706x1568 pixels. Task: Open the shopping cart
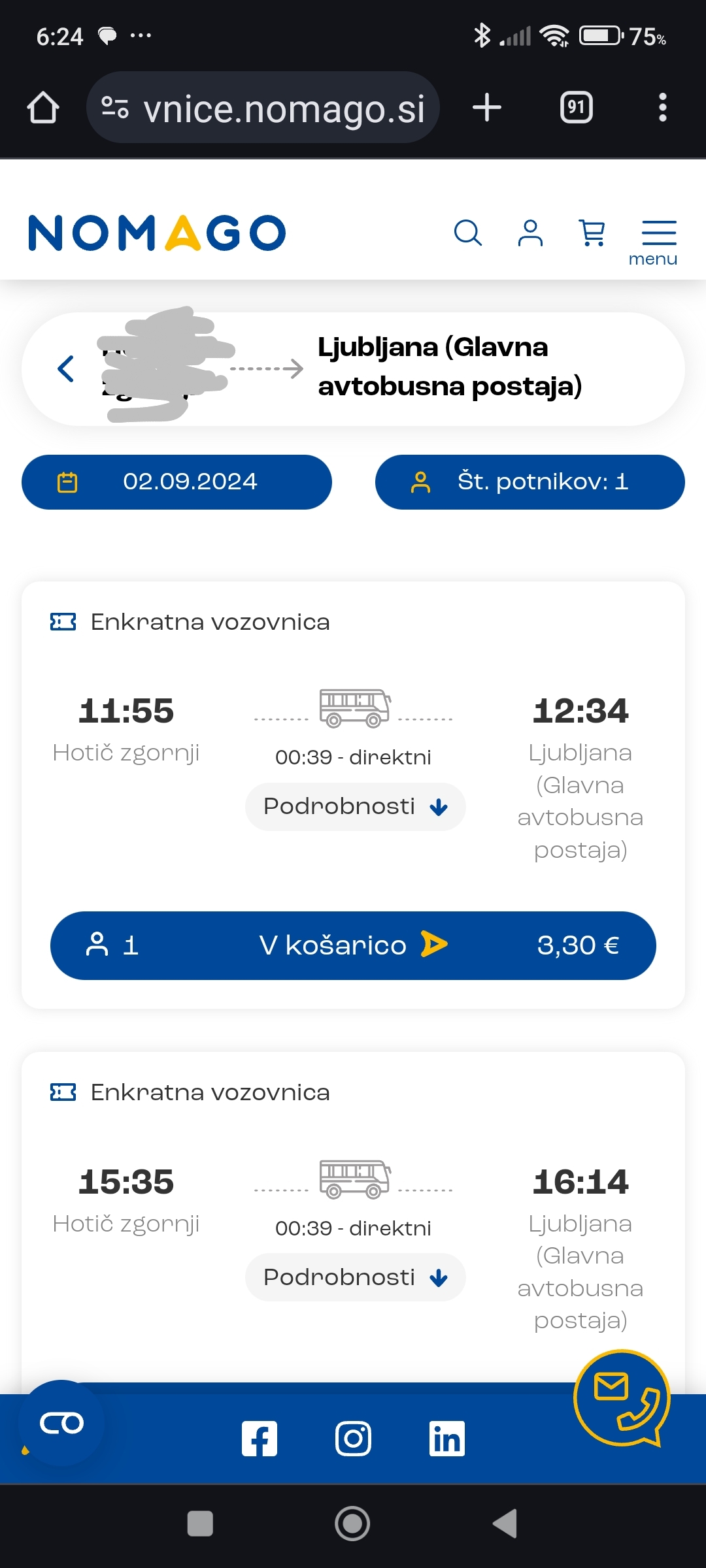click(592, 233)
